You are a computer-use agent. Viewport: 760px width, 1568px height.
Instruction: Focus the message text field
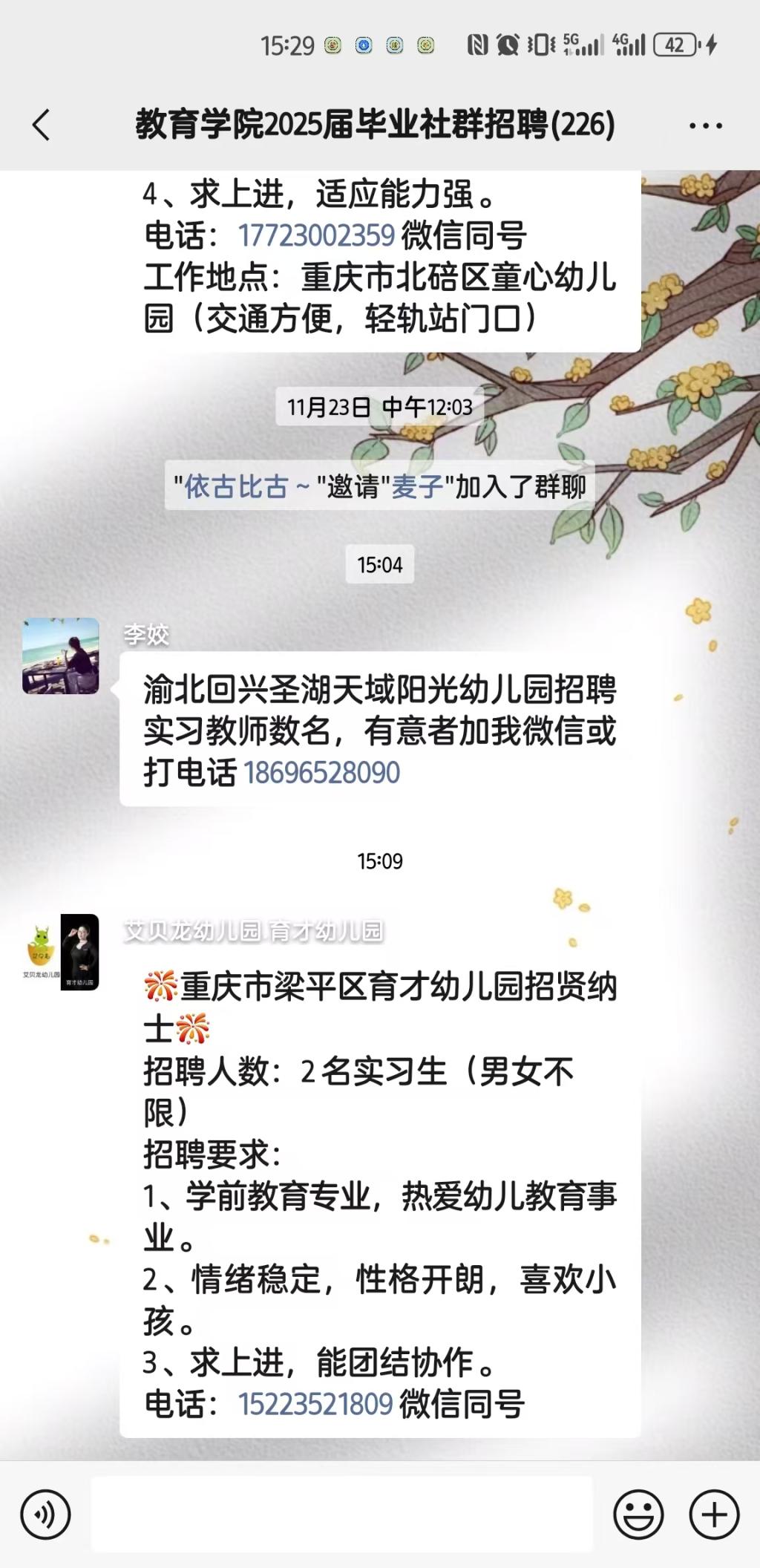pyautogui.click(x=341, y=1515)
